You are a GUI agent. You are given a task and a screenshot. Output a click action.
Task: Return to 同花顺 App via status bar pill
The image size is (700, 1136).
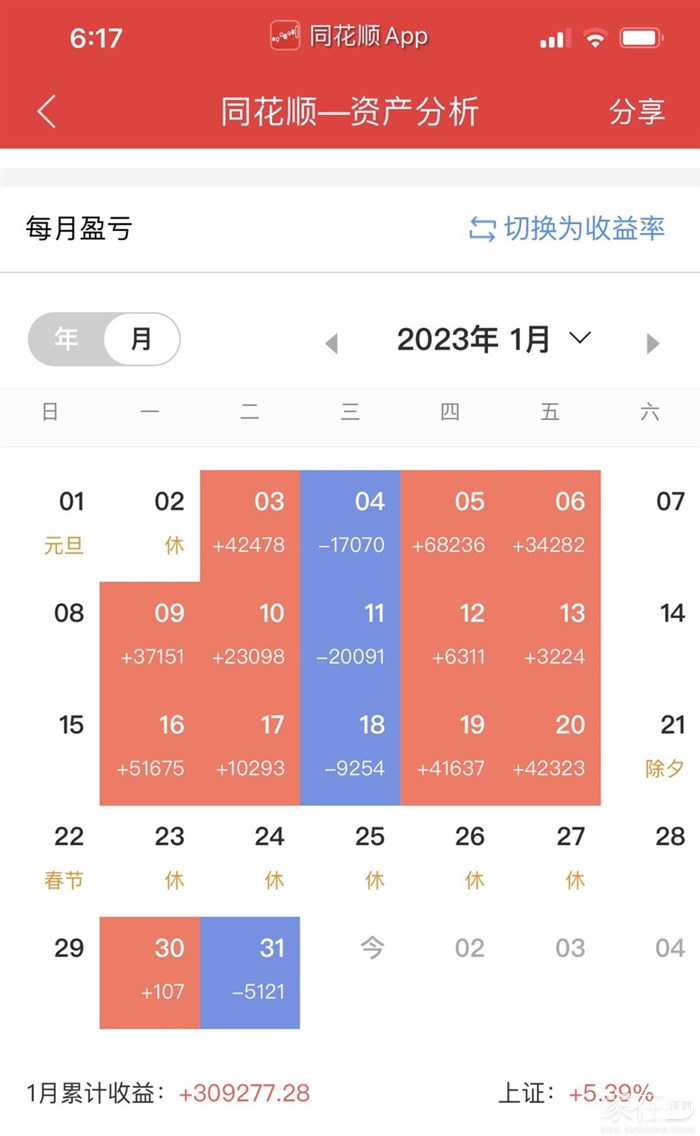349,37
